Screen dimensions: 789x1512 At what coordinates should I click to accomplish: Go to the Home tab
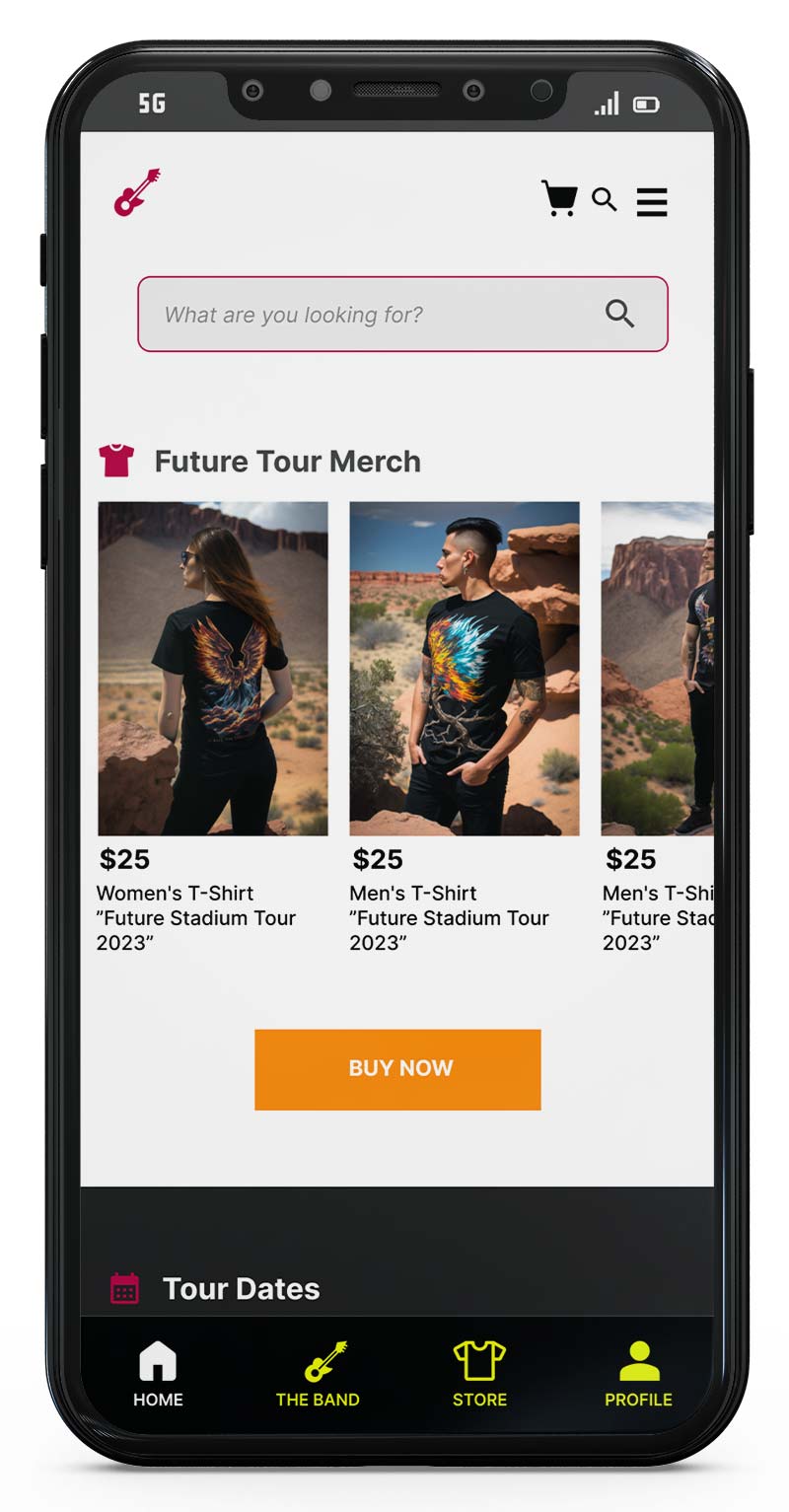tap(158, 1374)
